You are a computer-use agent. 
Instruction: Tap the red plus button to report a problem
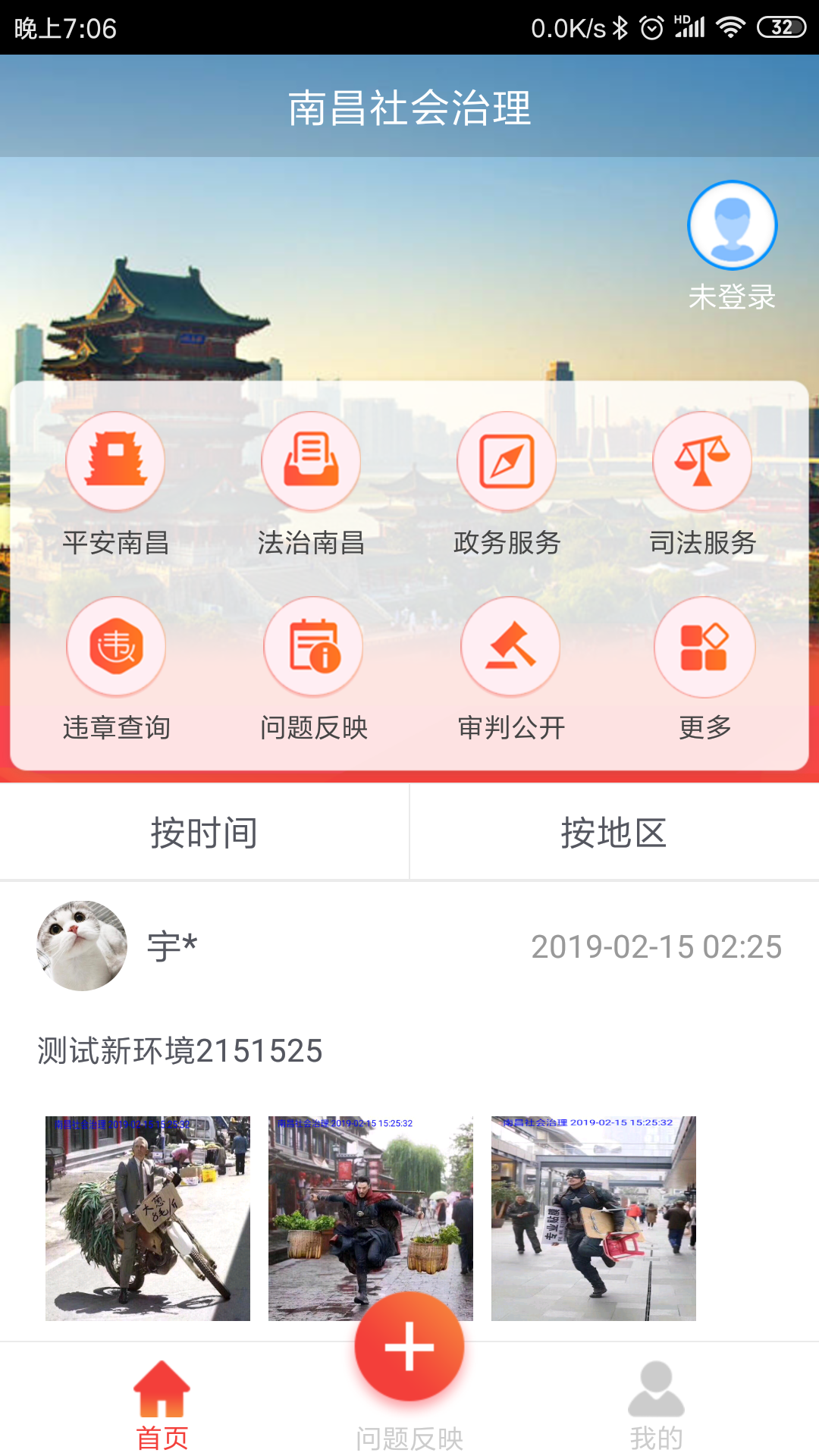pos(409,1347)
